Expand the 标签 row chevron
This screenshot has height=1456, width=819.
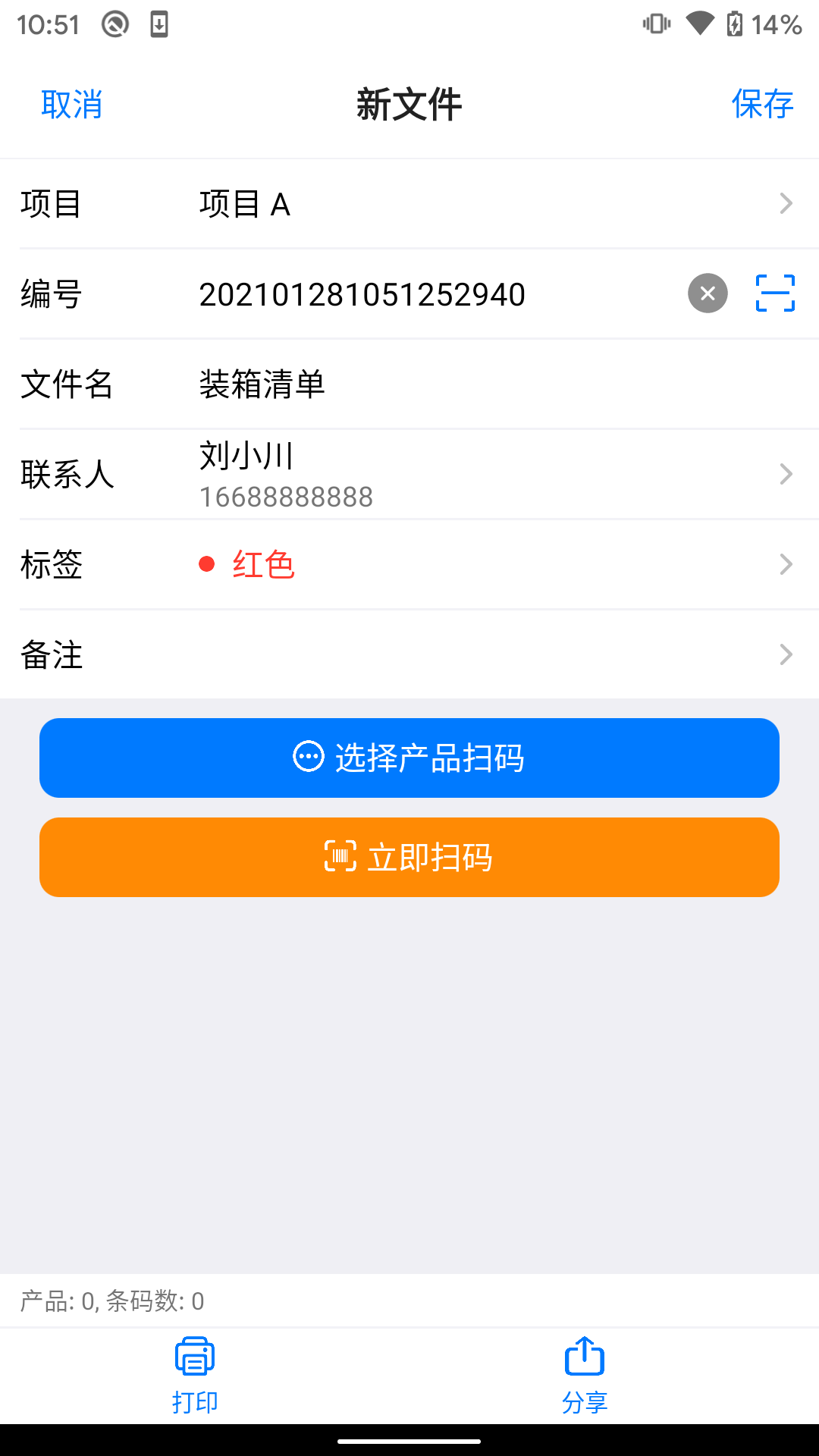click(786, 564)
